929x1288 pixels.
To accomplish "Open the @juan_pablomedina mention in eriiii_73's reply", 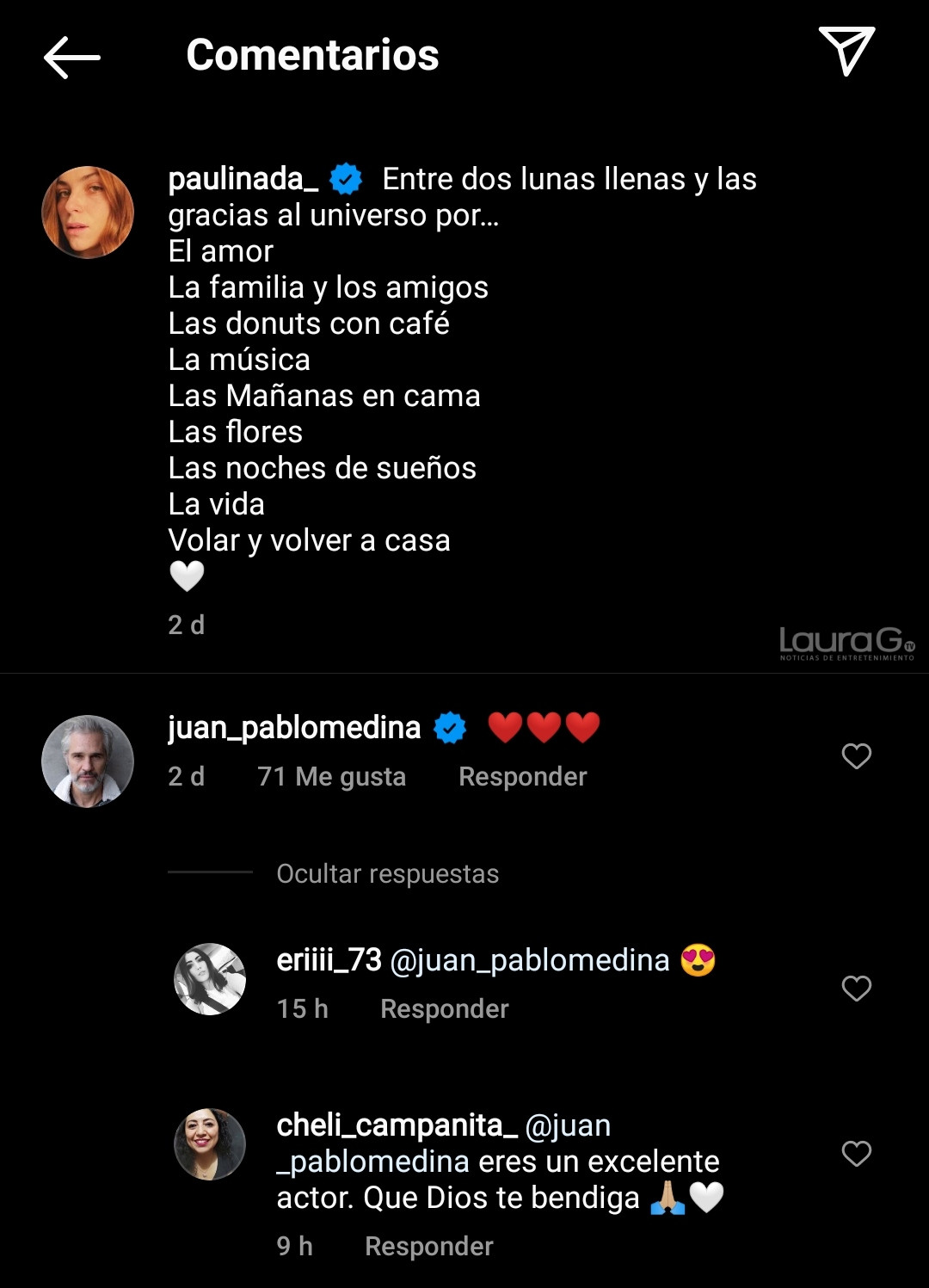I will pos(530,960).
